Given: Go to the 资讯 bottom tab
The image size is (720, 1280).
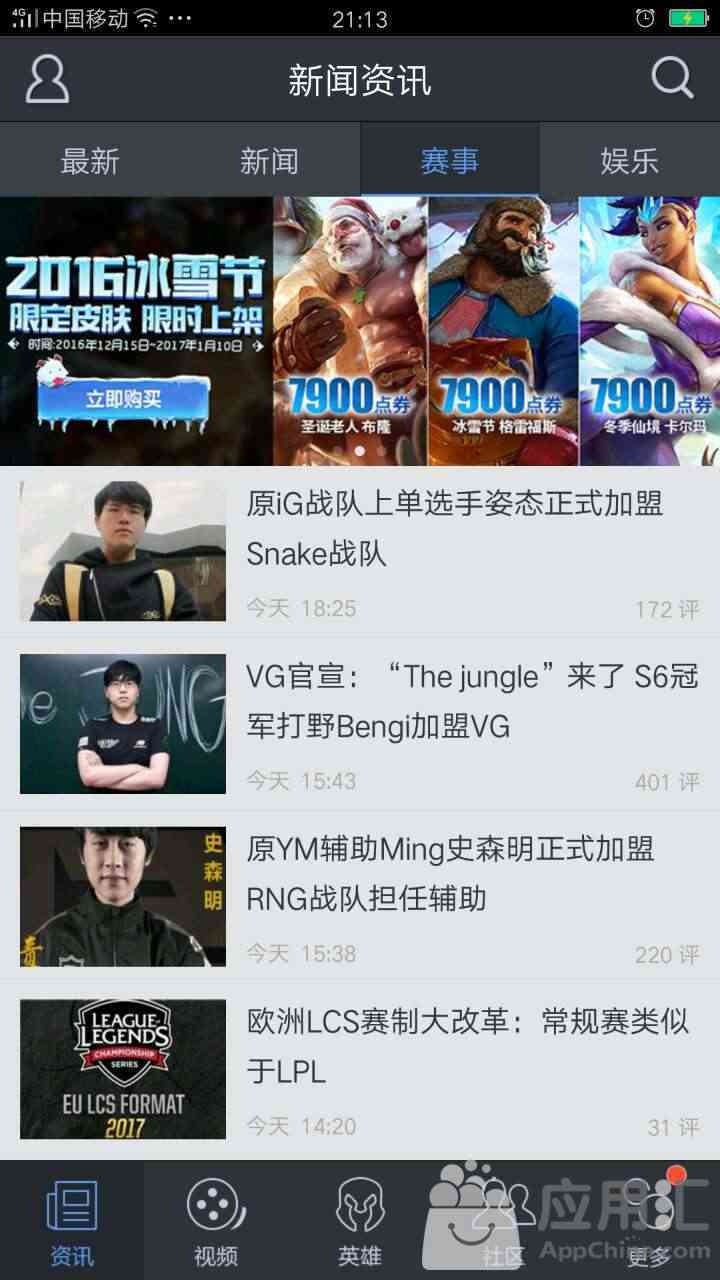Looking at the screenshot, I should click(72, 1222).
